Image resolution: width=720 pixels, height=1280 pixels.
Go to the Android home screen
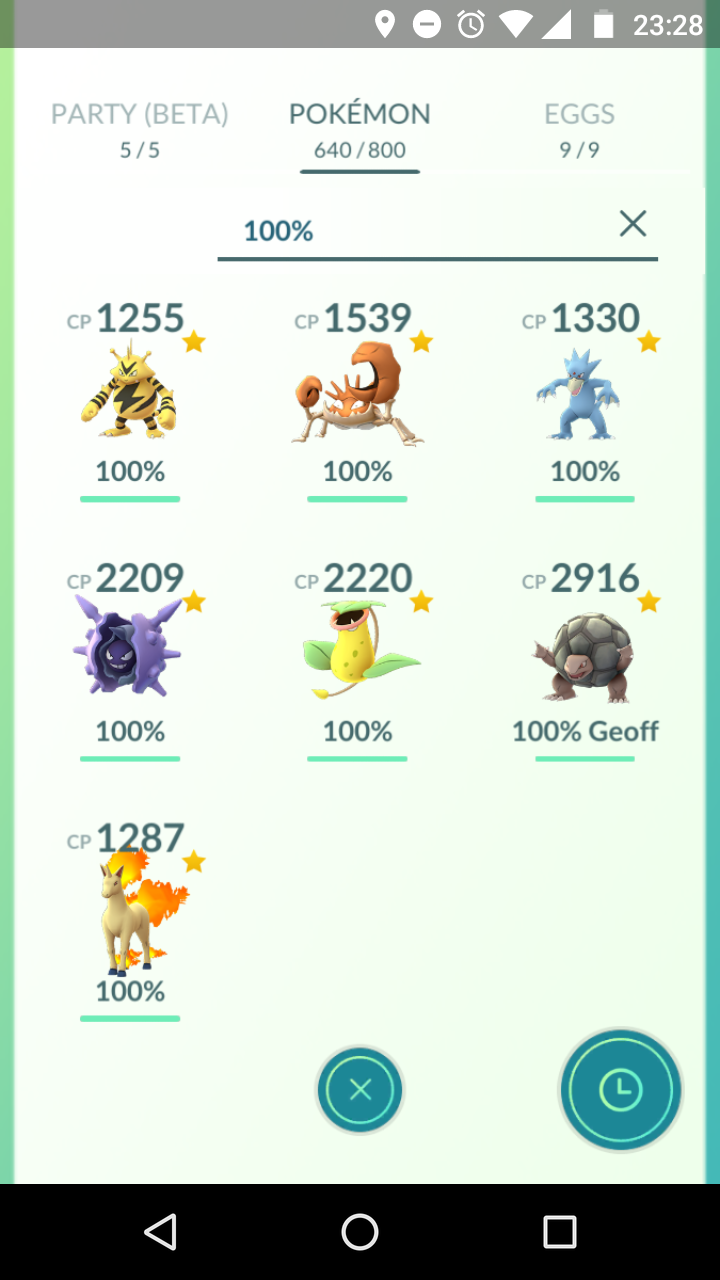[360, 1232]
